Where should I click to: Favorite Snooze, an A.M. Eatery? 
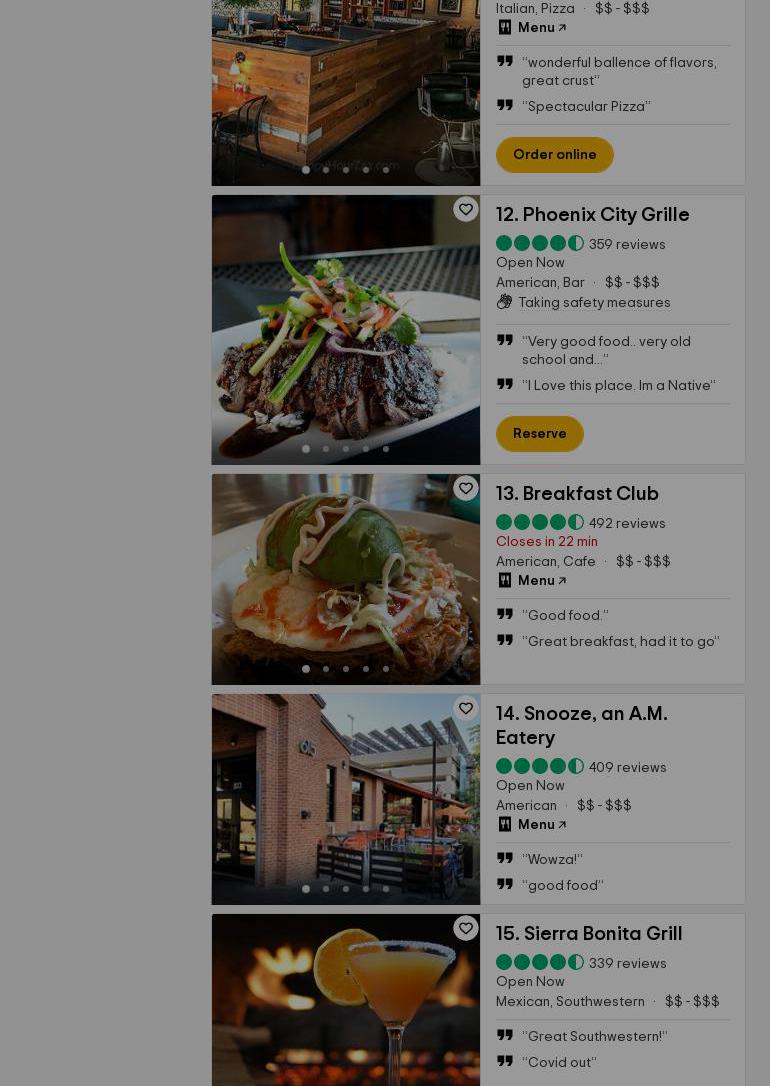point(466,708)
